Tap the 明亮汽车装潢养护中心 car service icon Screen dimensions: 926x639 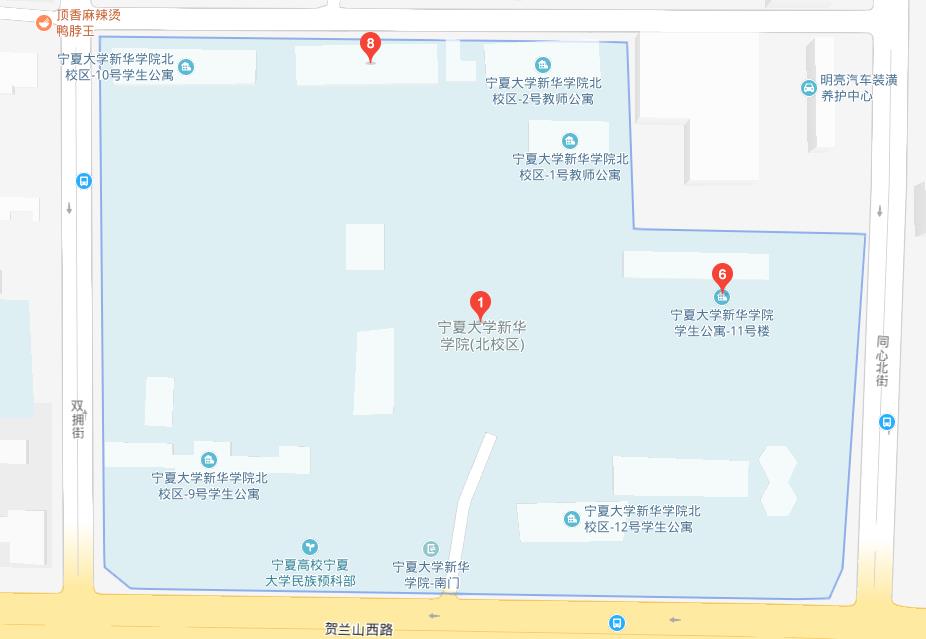(x=808, y=88)
